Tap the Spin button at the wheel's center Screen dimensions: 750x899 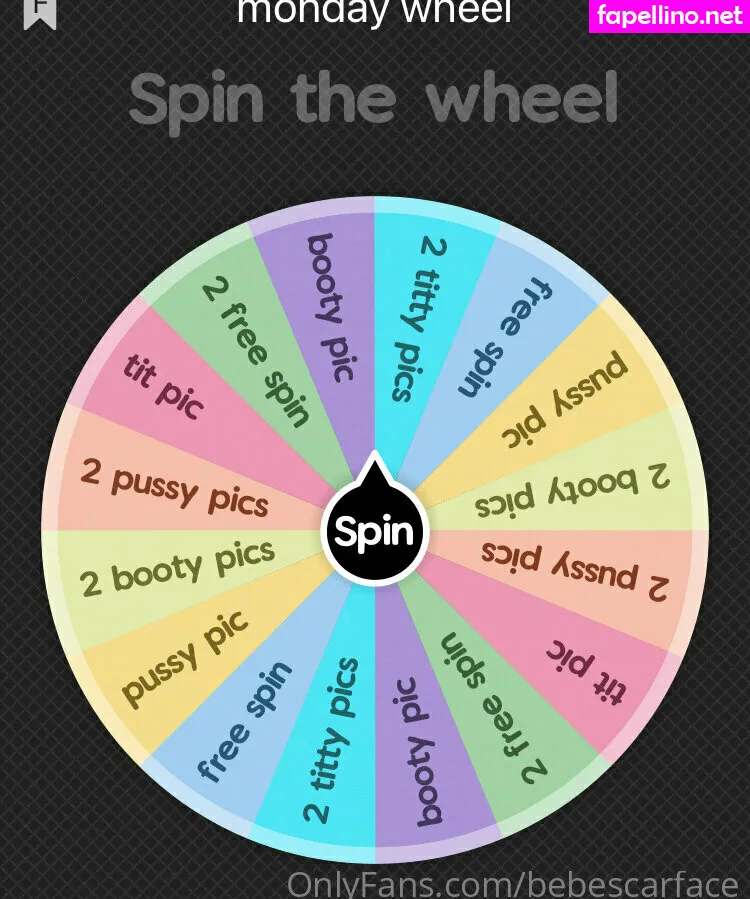374,531
